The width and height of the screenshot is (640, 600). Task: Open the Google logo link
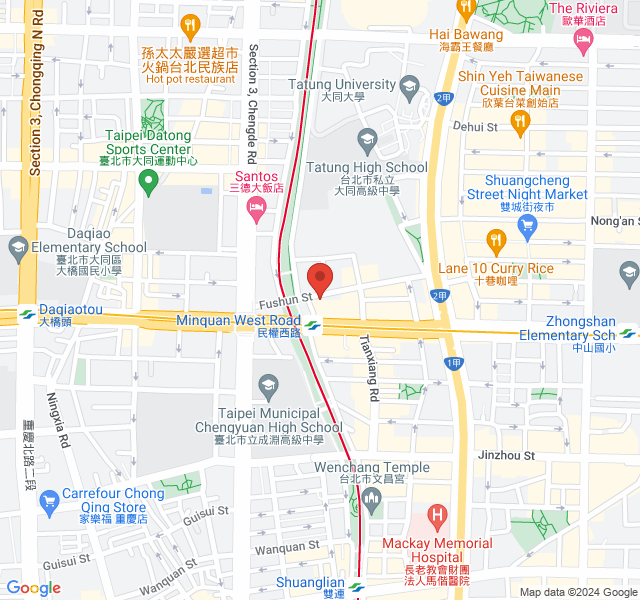coord(33,588)
